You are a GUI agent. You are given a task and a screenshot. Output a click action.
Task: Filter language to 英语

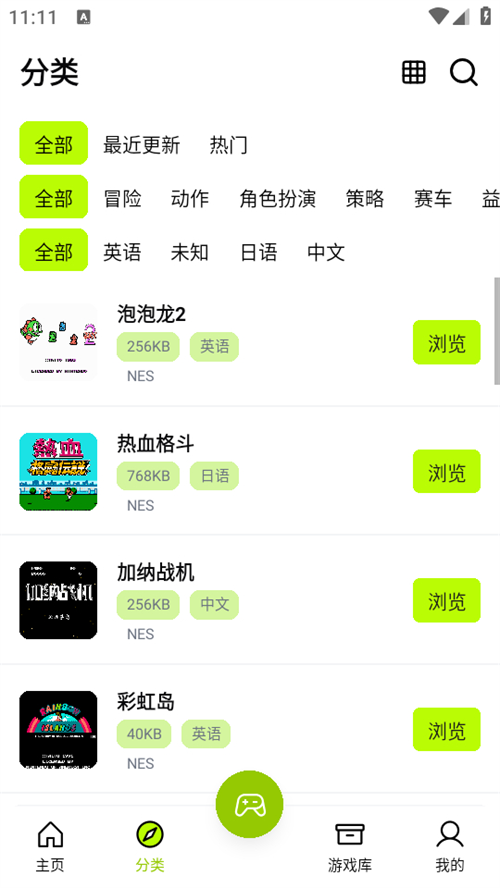coord(122,252)
